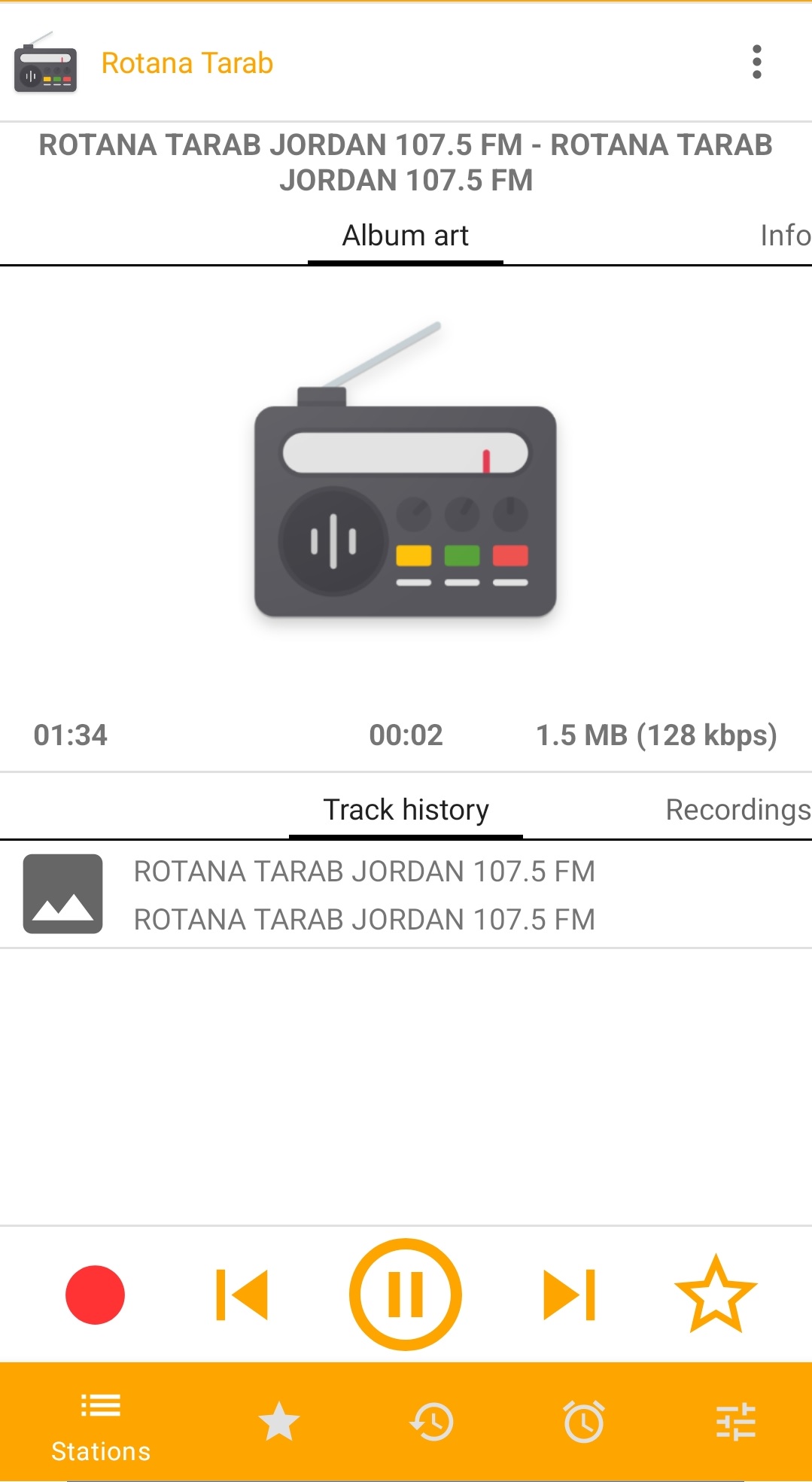The width and height of the screenshot is (812, 1482).
Task: Add station to favorites with star outline
Action: pos(715,1295)
